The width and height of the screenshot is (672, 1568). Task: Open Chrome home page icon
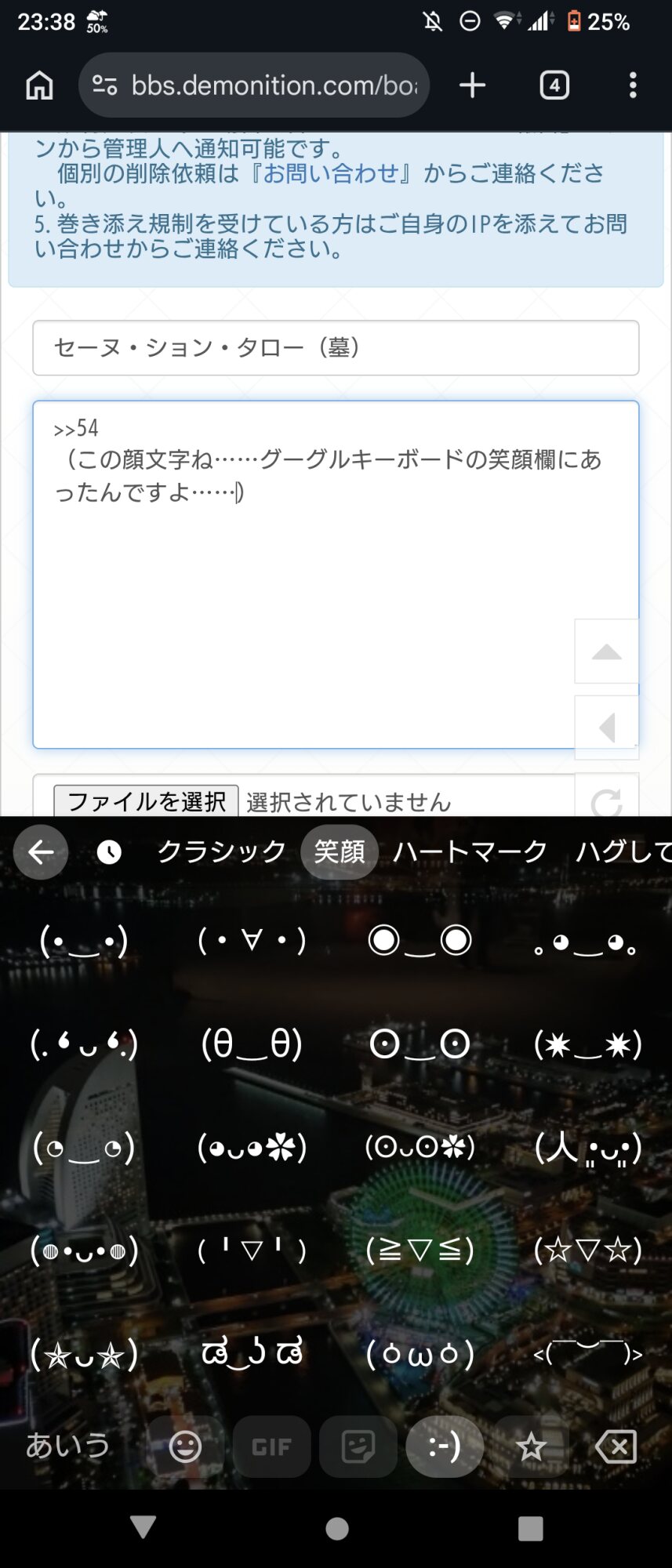[39, 85]
